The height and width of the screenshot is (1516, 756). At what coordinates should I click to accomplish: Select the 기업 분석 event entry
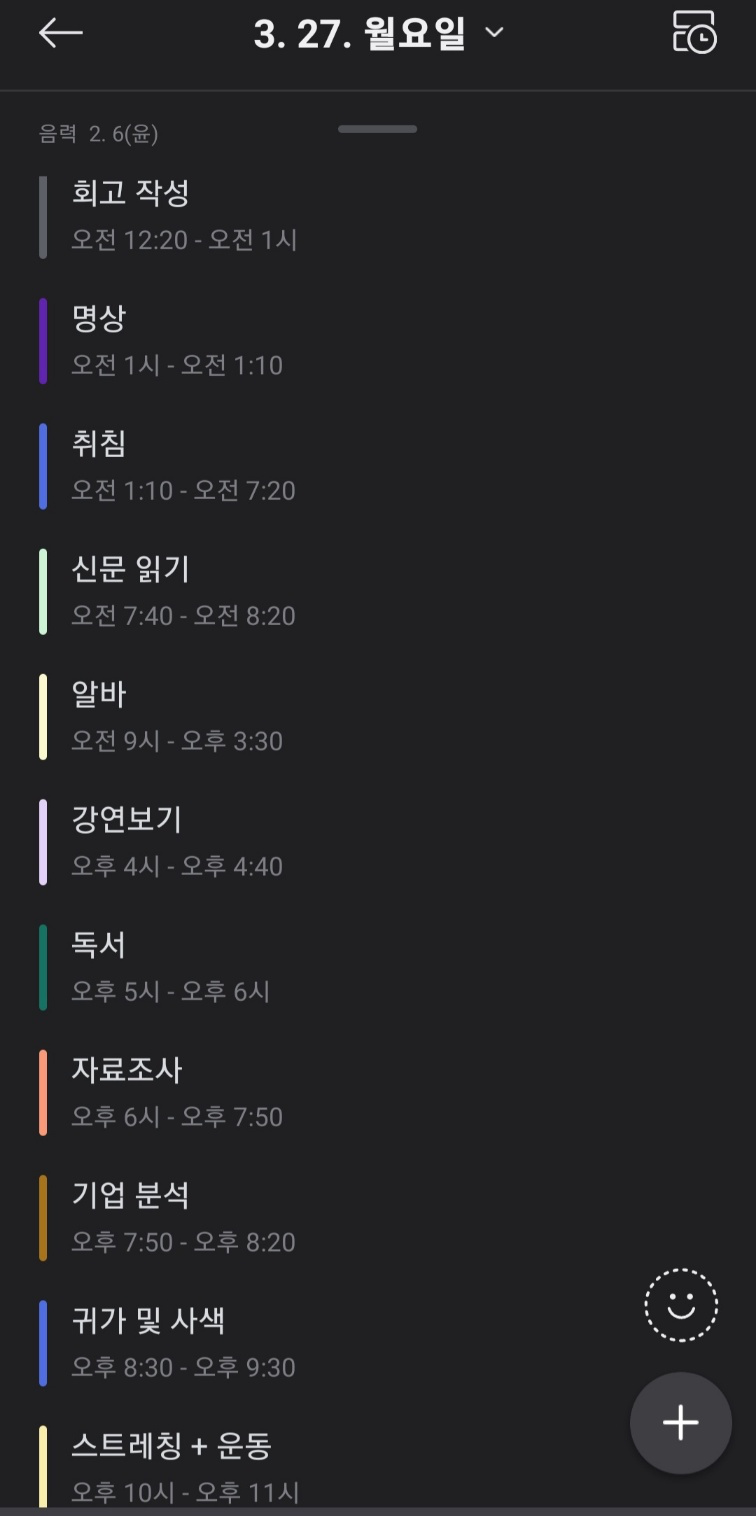pos(200,1216)
